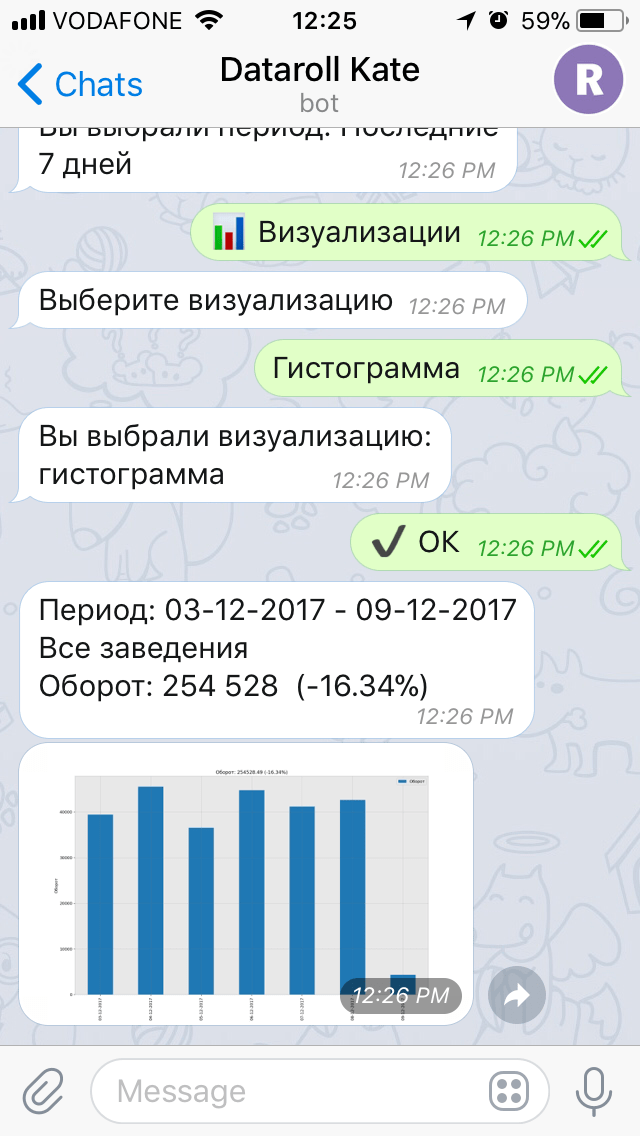Open Dataroll Kate chat info header
The image size is (640, 1136).
[x=320, y=84]
